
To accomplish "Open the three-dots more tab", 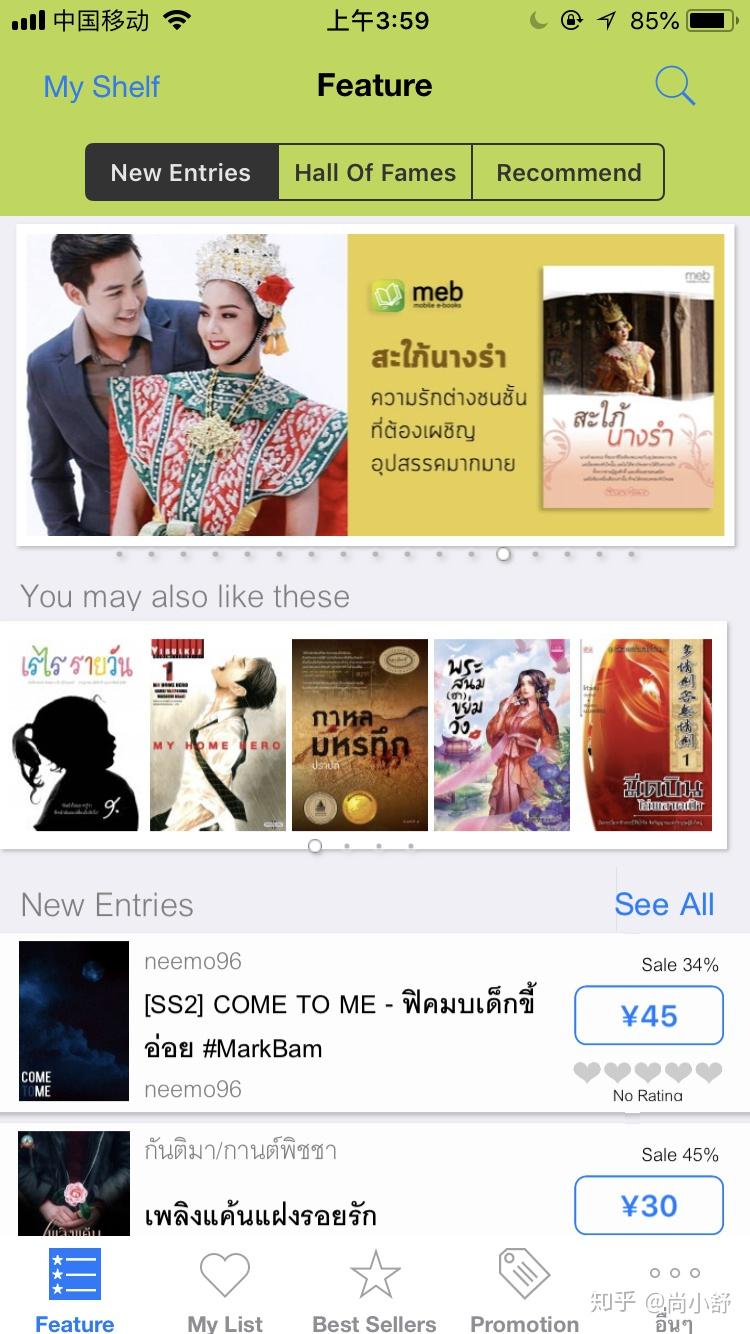I will 675,1290.
